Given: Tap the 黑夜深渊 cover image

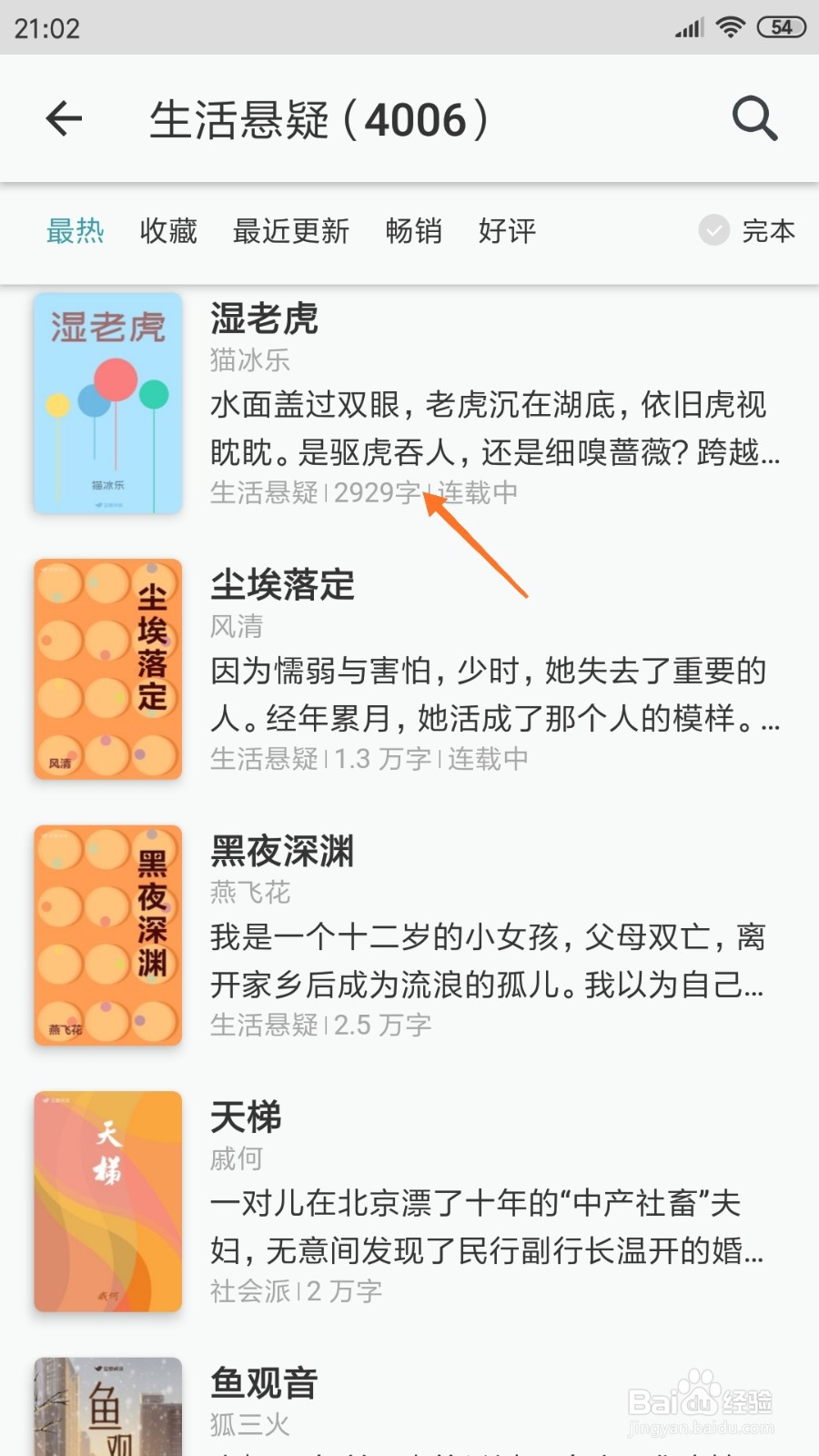Looking at the screenshot, I should (107, 935).
